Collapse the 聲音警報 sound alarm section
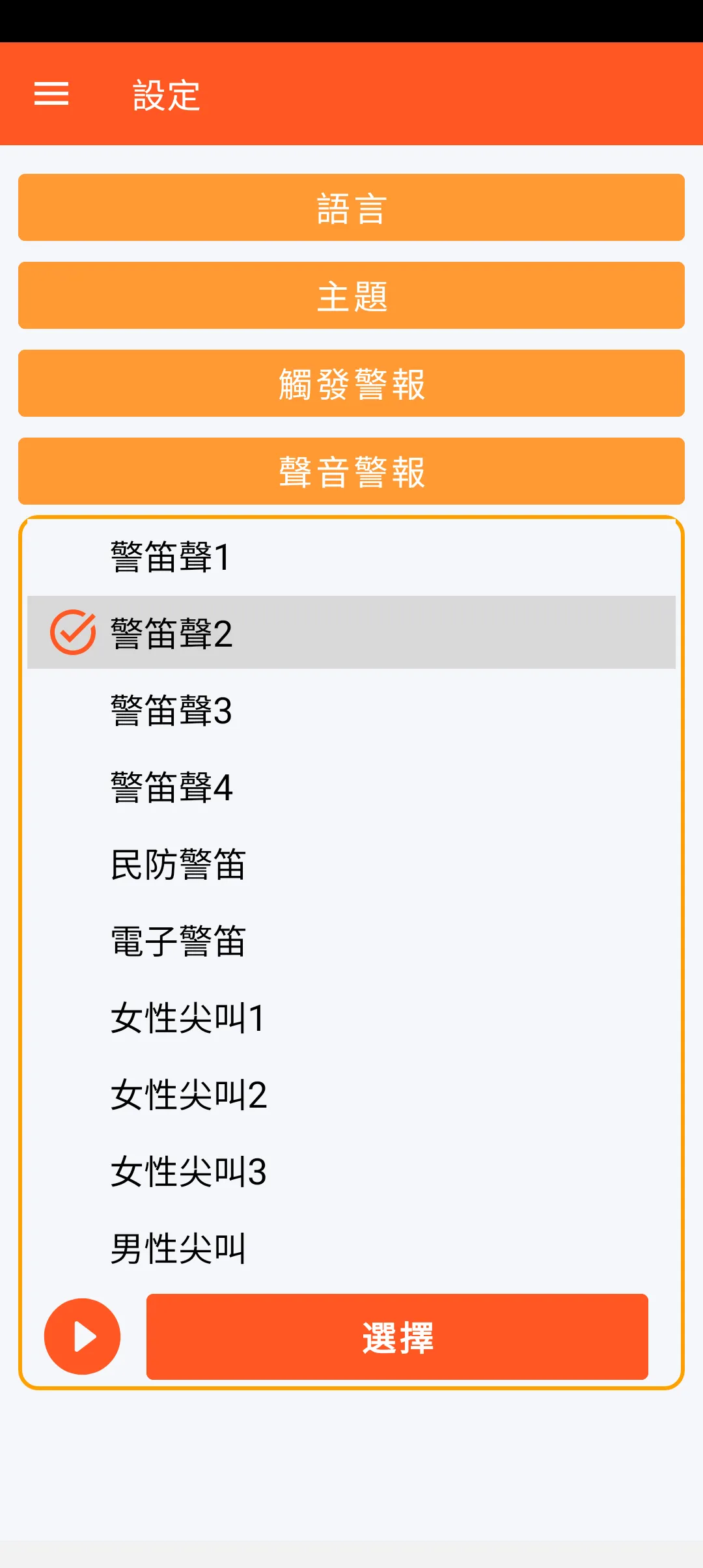This screenshot has width=703, height=1568. 351,471
